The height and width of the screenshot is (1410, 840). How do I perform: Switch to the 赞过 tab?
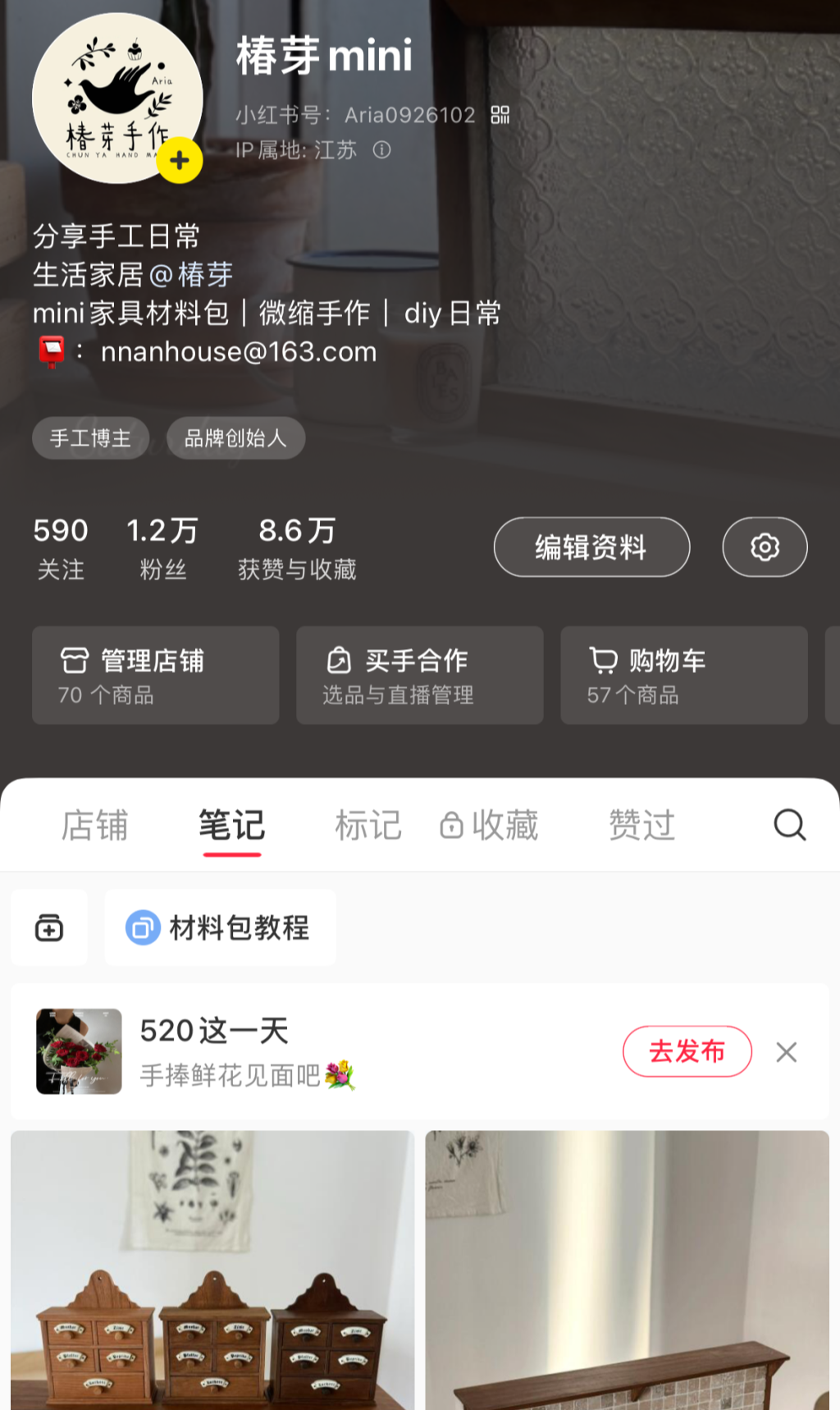point(641,825)
